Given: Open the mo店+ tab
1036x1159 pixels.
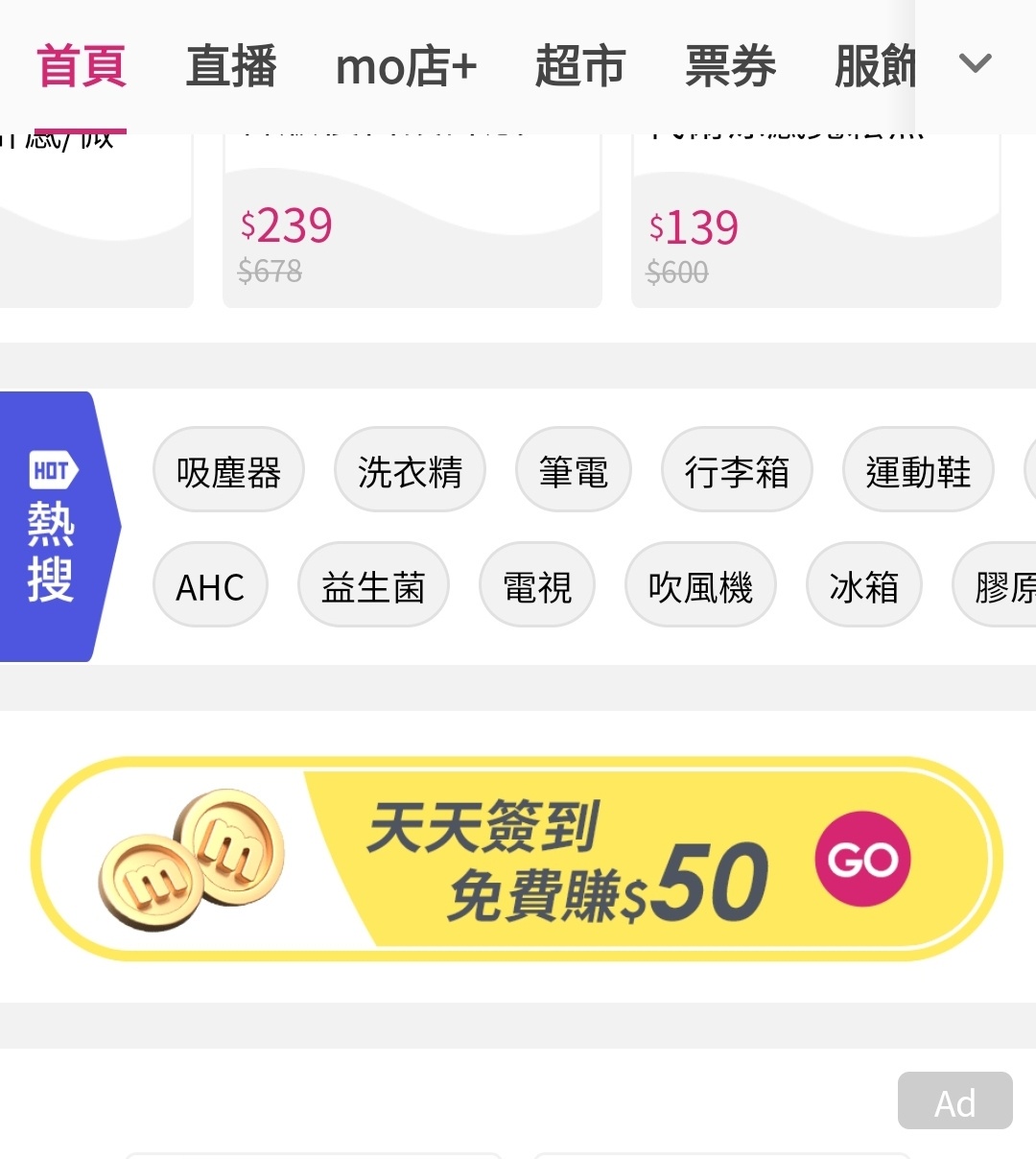Looking at the screenshot, I should 406,66.
